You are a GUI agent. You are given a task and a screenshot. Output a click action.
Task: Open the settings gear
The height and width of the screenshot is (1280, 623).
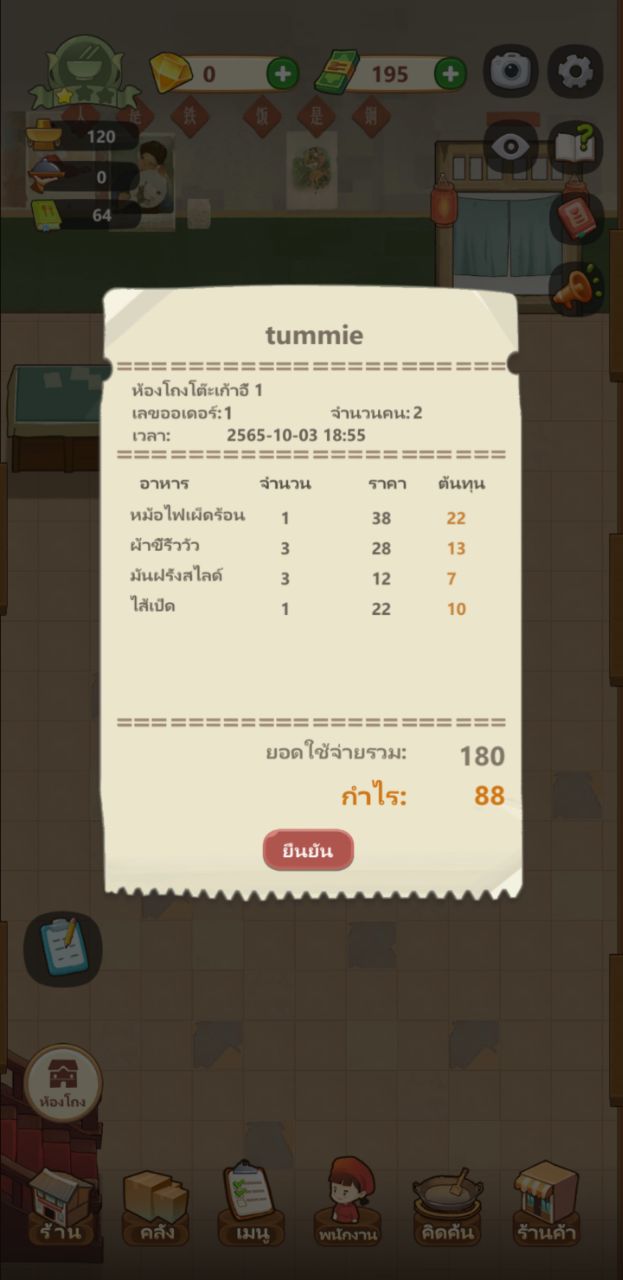pyautogui.click(x=576, y=70)
